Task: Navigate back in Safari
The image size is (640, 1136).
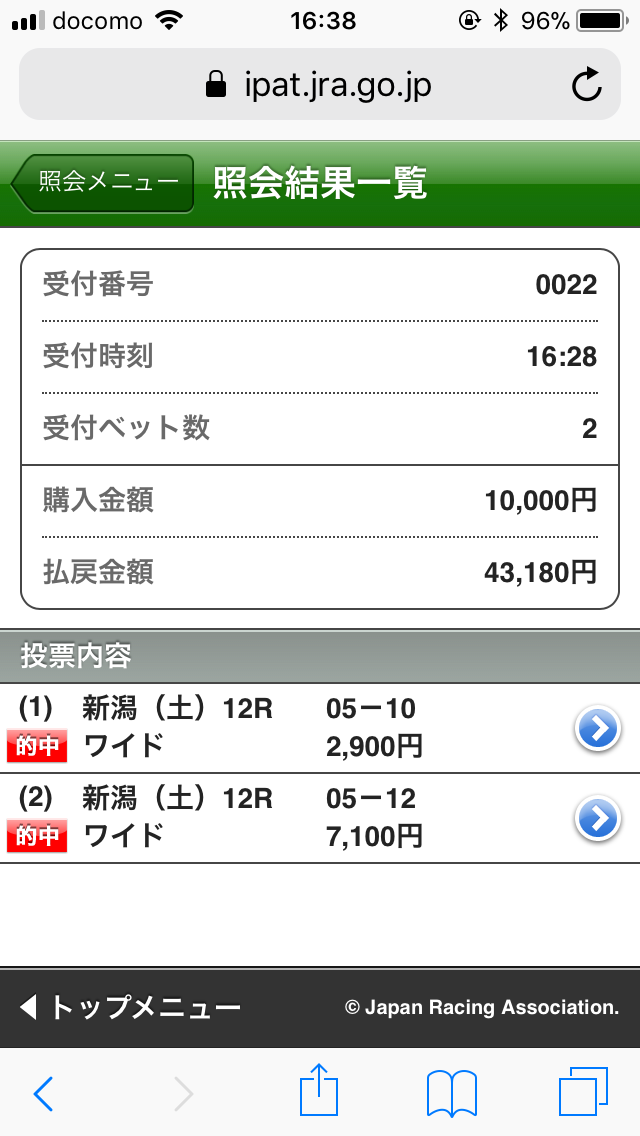Action: coord(43,1093)
